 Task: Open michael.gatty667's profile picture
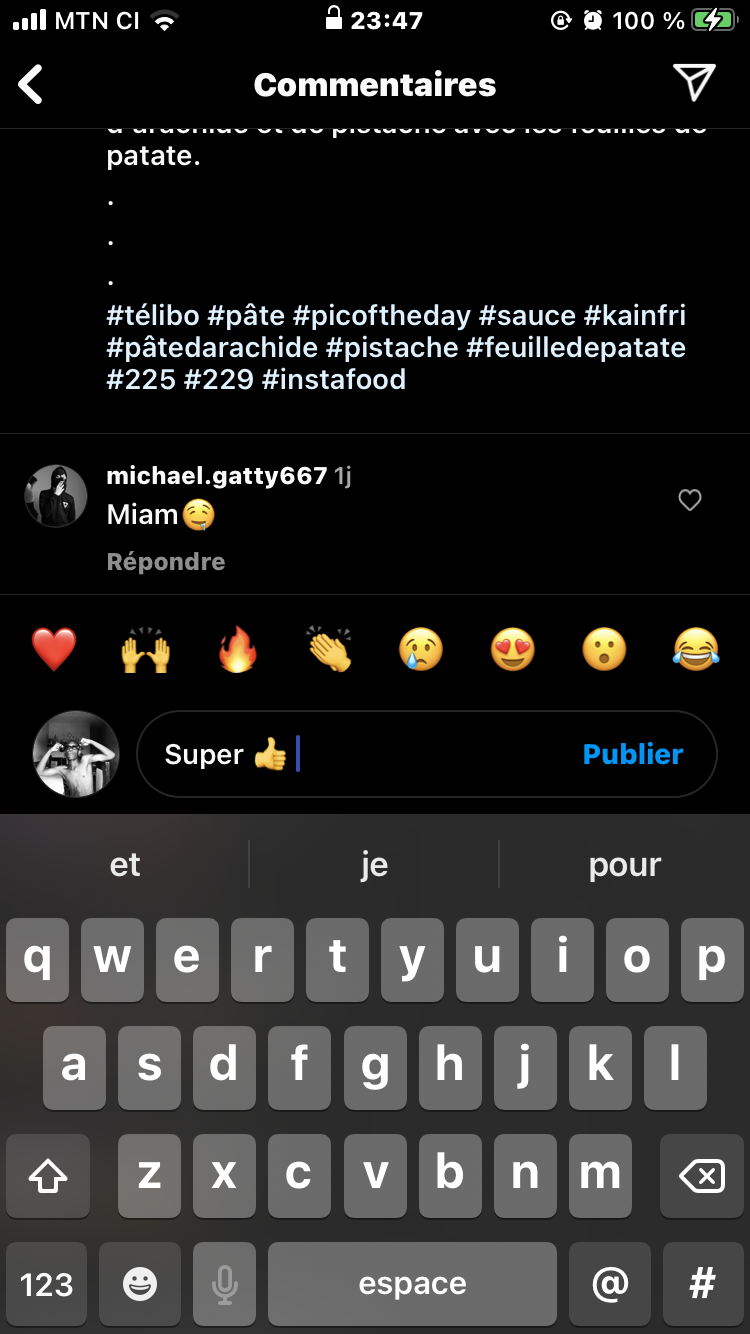click(56, 495)
